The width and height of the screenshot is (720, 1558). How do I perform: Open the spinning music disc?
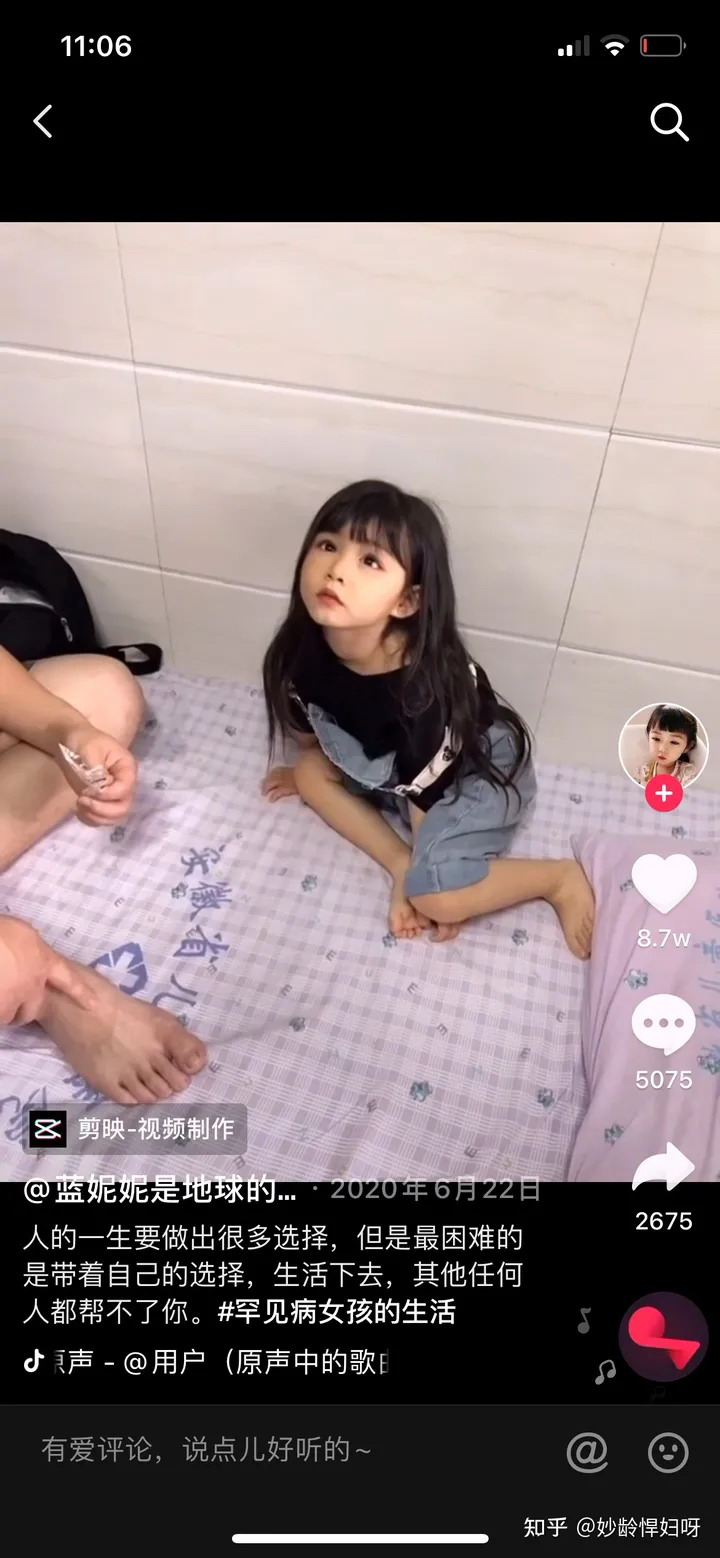(663, 1337)
